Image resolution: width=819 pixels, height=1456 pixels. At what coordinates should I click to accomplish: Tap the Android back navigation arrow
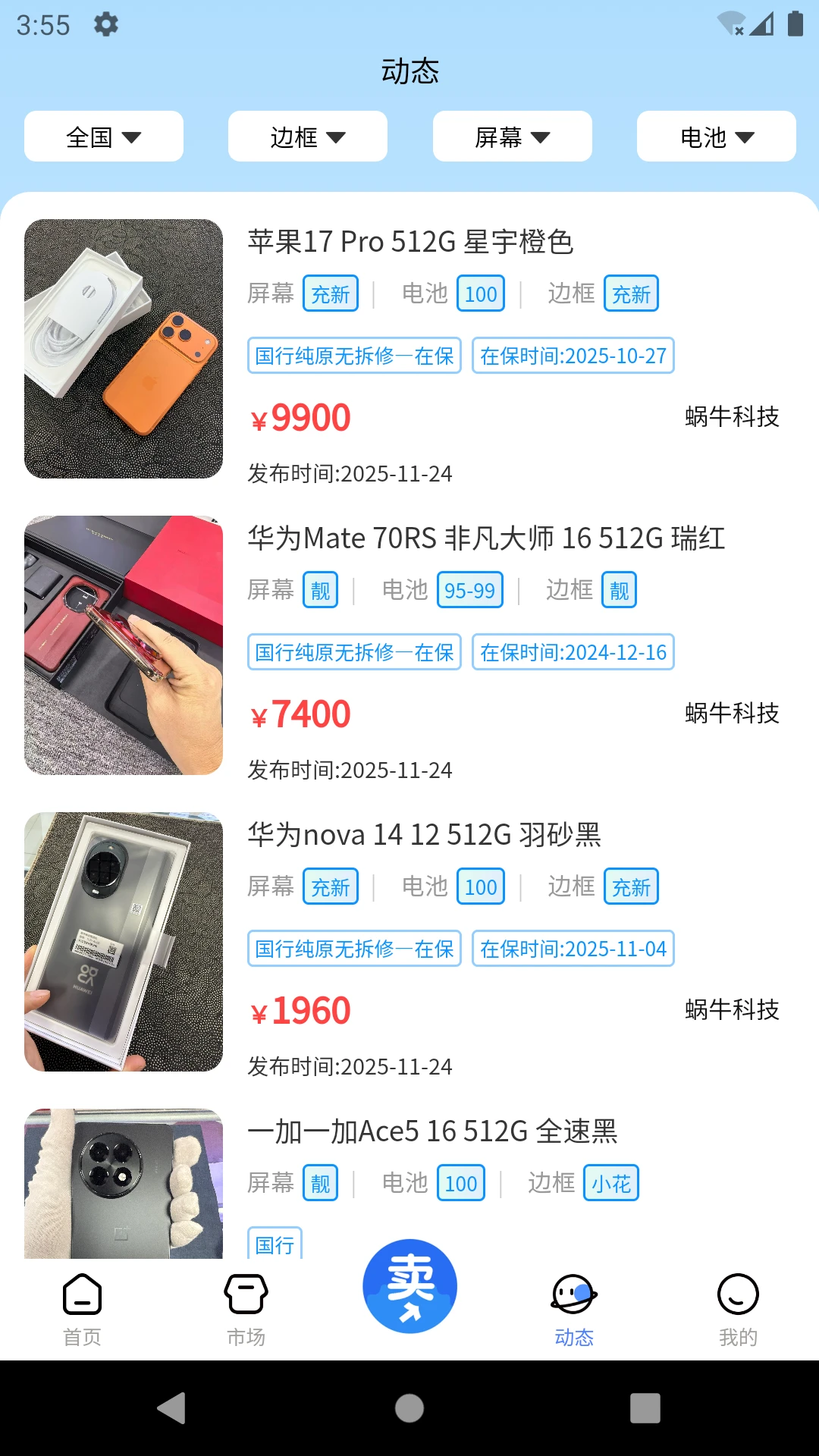(173, 1407)
